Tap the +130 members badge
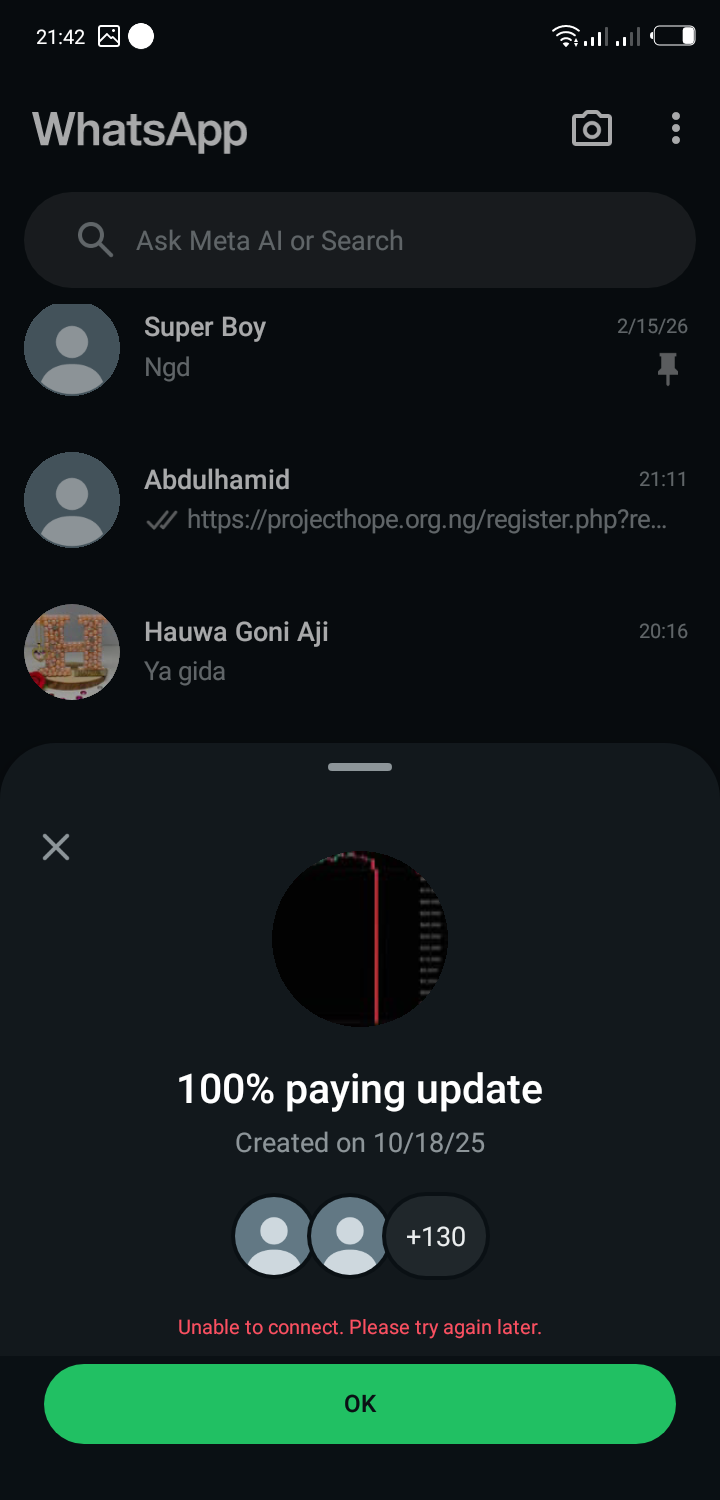The height and width of the screenshot is (1500, 720). click(436, 1237)
